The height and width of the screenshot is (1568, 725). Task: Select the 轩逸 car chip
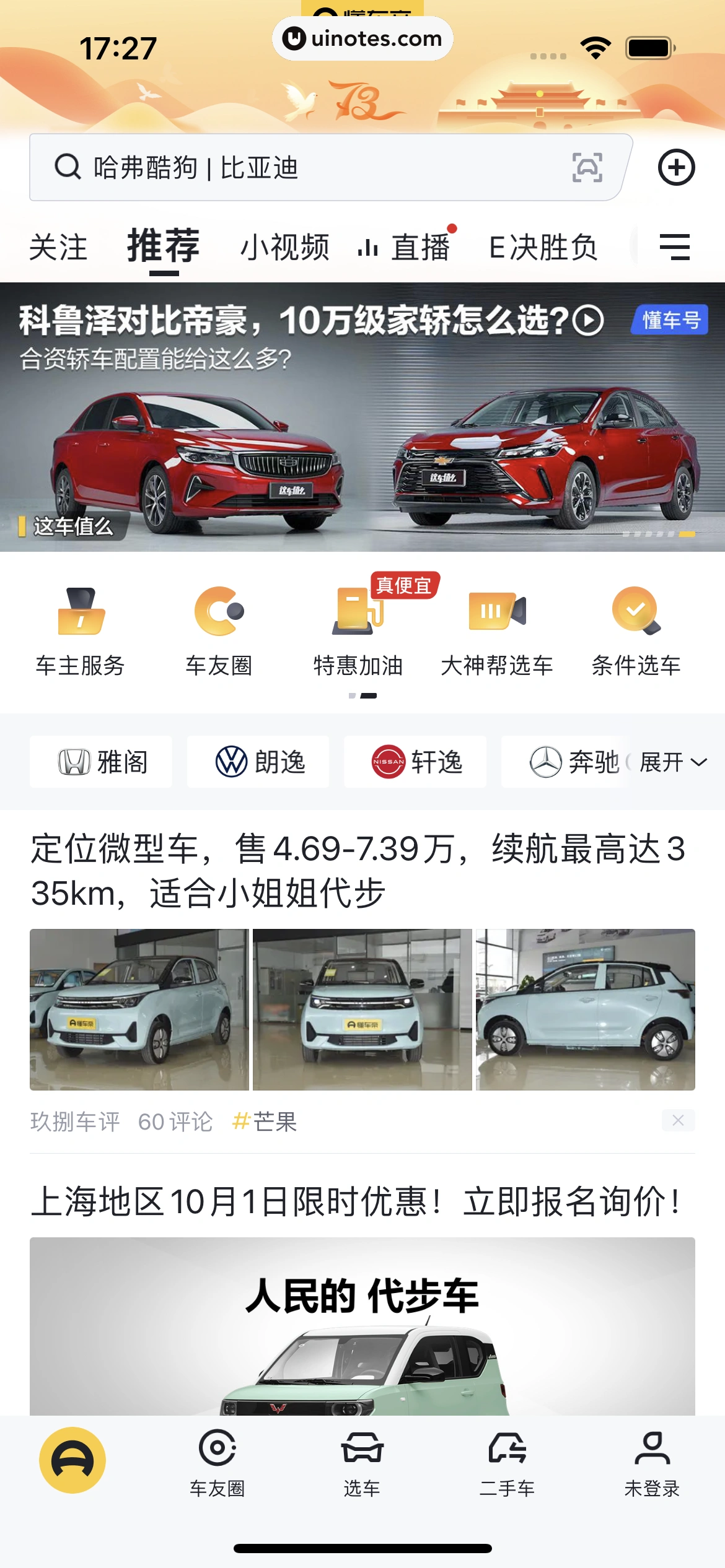click(415, 762)
